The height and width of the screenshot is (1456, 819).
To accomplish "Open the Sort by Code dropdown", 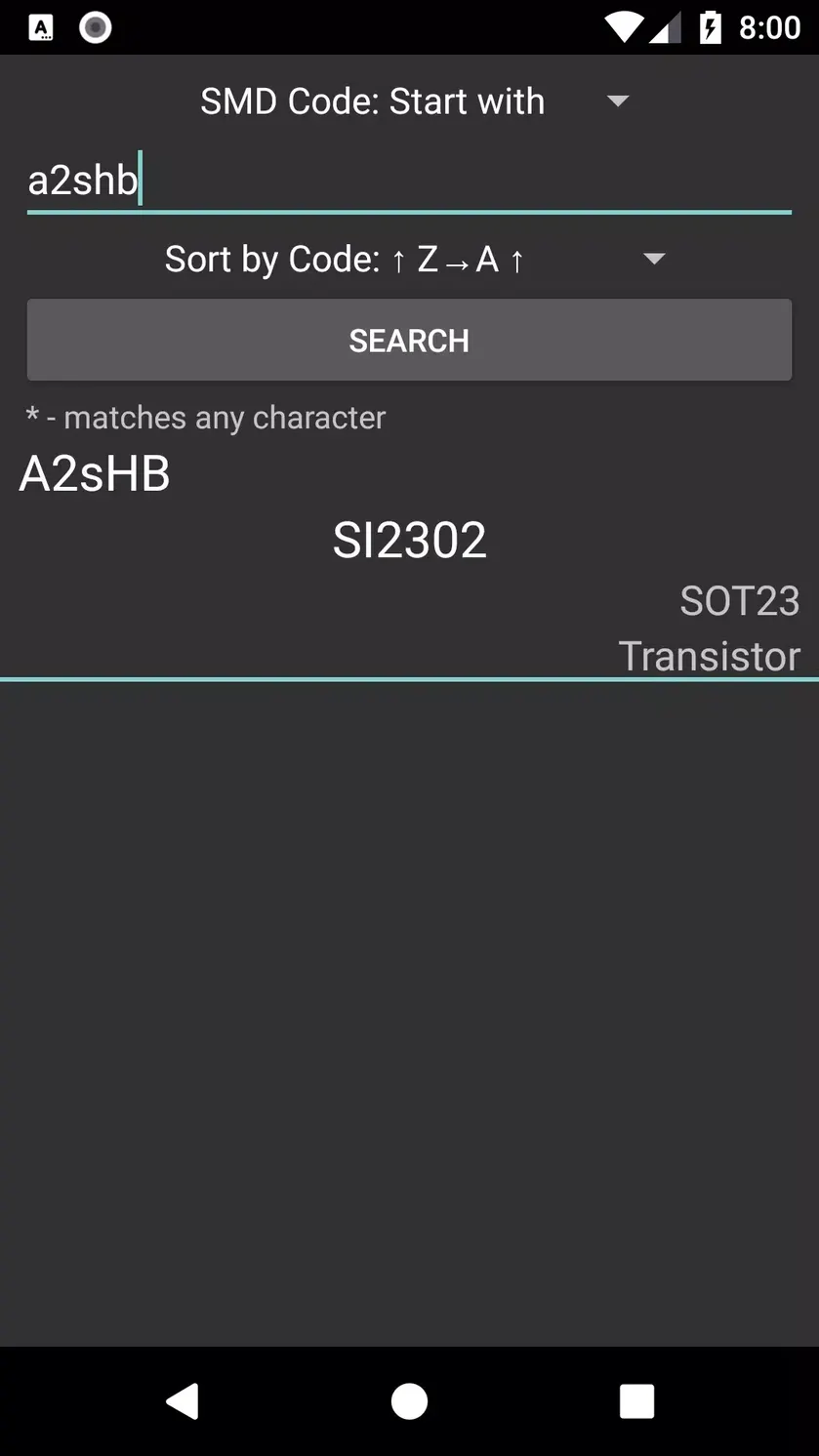I will coord(409,260).
